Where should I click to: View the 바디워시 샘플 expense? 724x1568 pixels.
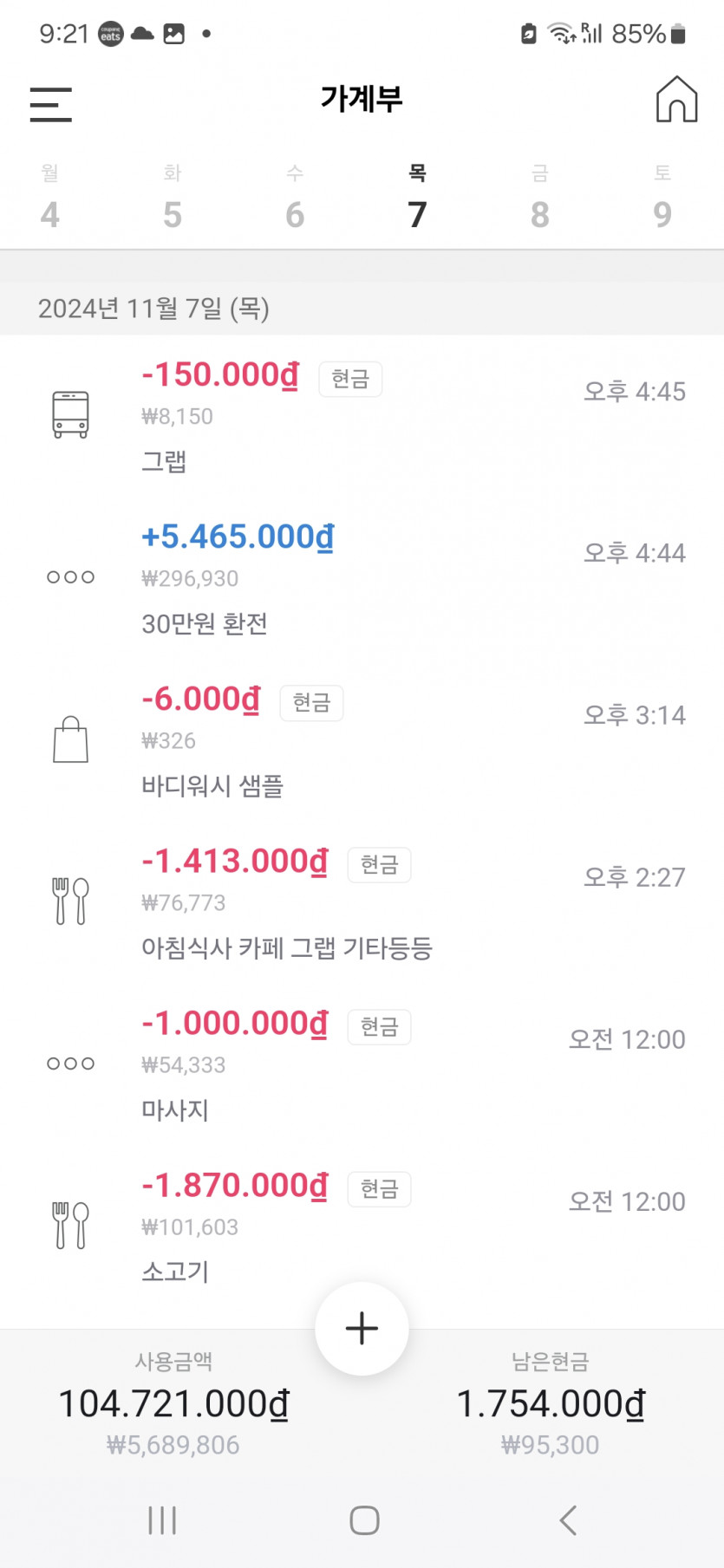coord(362,741)
